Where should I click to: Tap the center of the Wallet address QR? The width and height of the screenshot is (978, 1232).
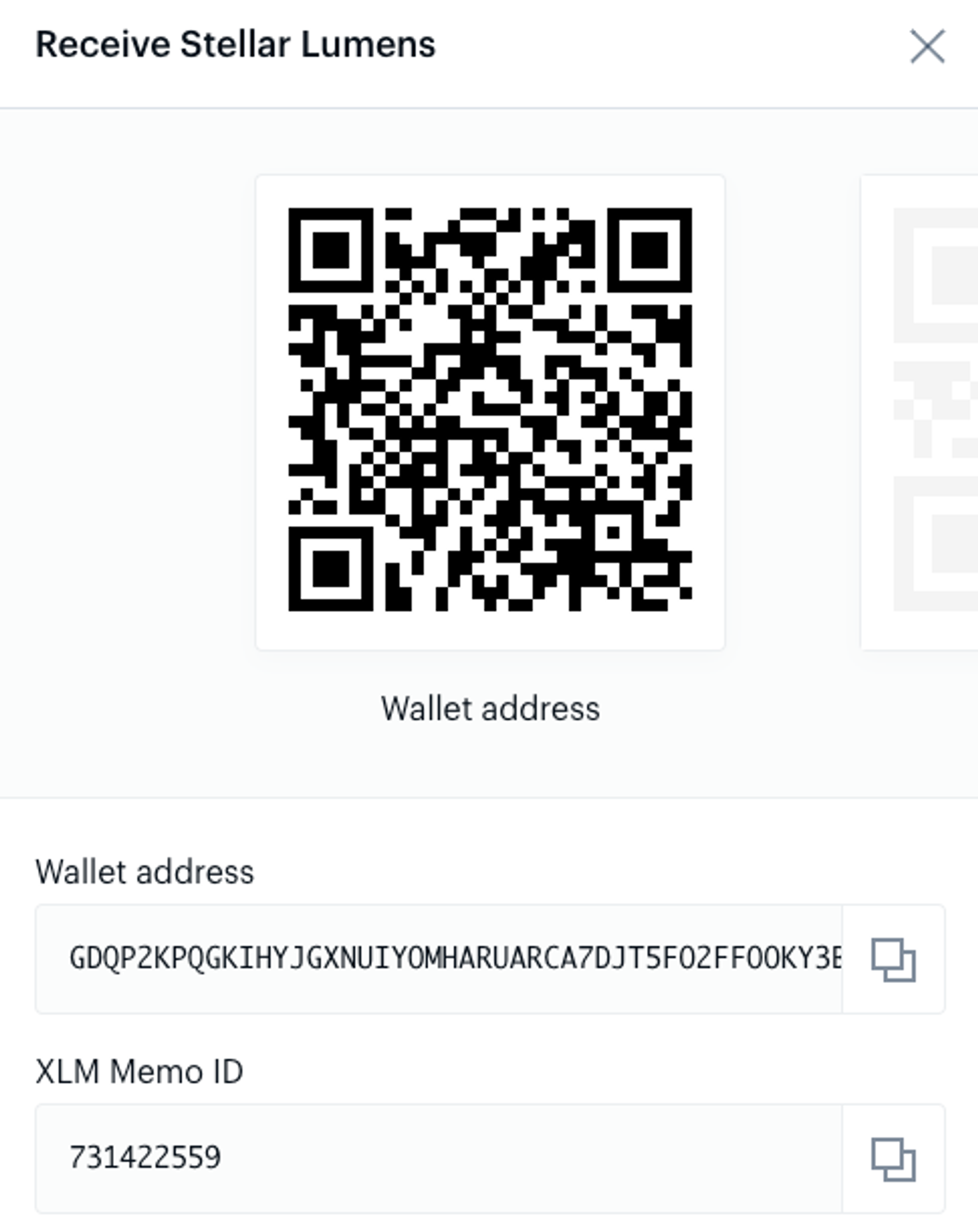pos(490,411)
